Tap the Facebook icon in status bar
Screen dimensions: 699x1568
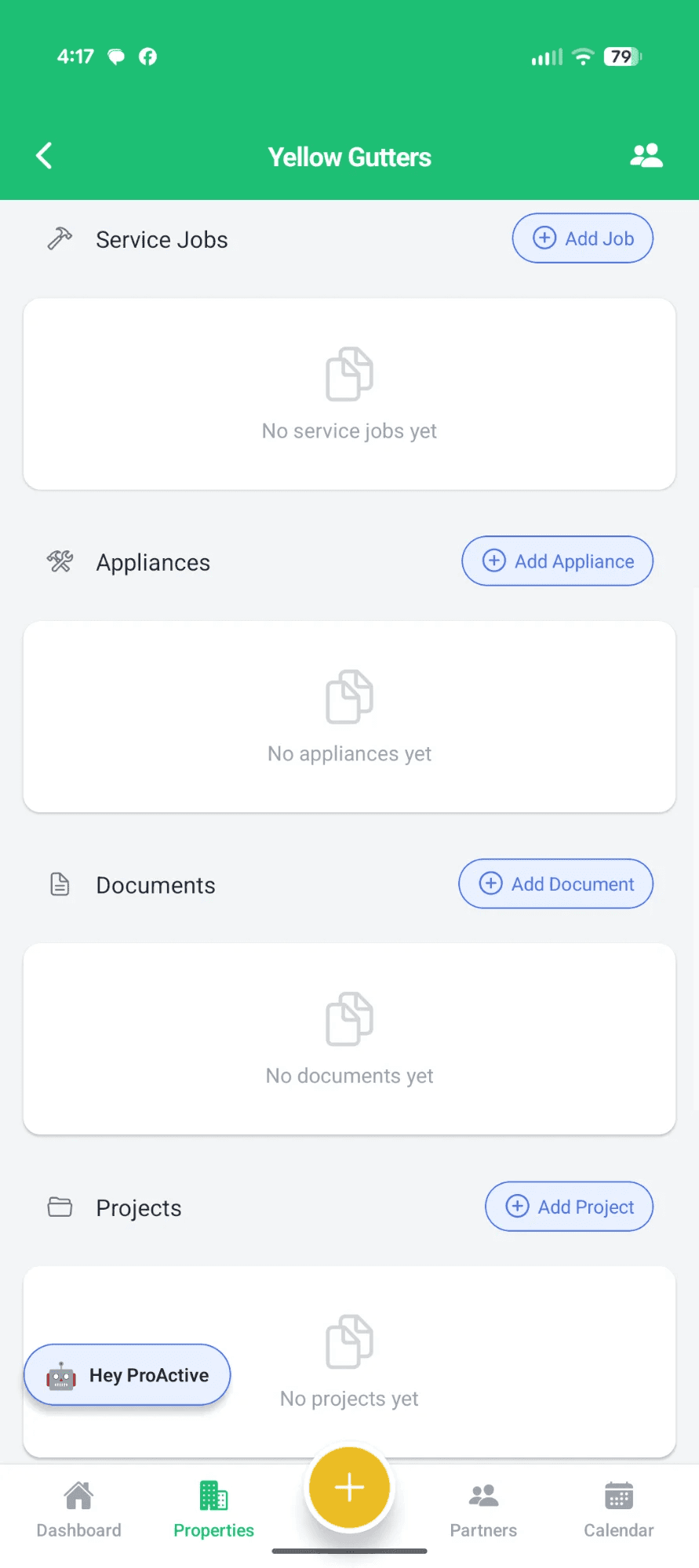[147, 56]
